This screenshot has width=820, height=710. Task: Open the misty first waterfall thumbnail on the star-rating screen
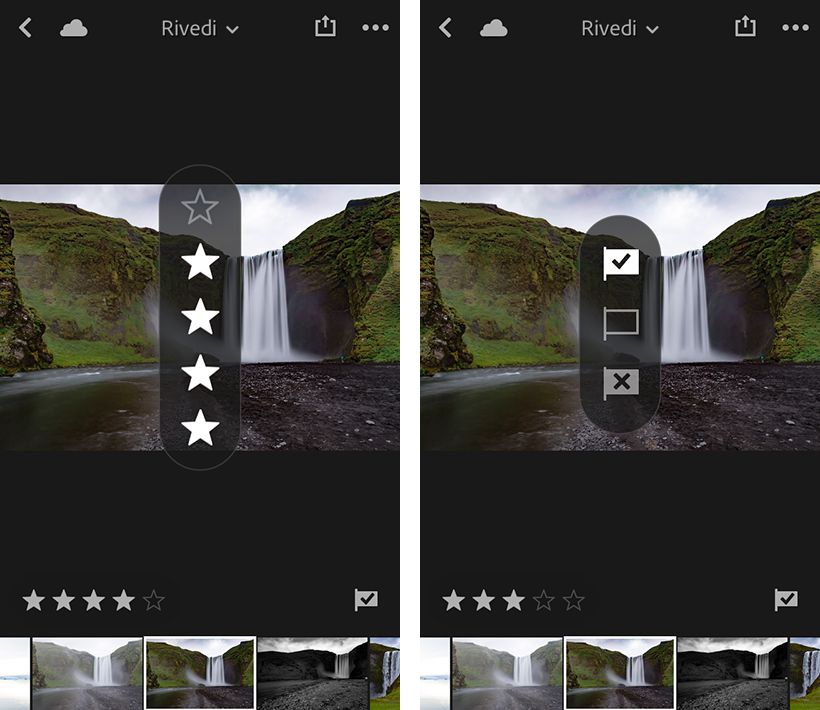[87, 673]
